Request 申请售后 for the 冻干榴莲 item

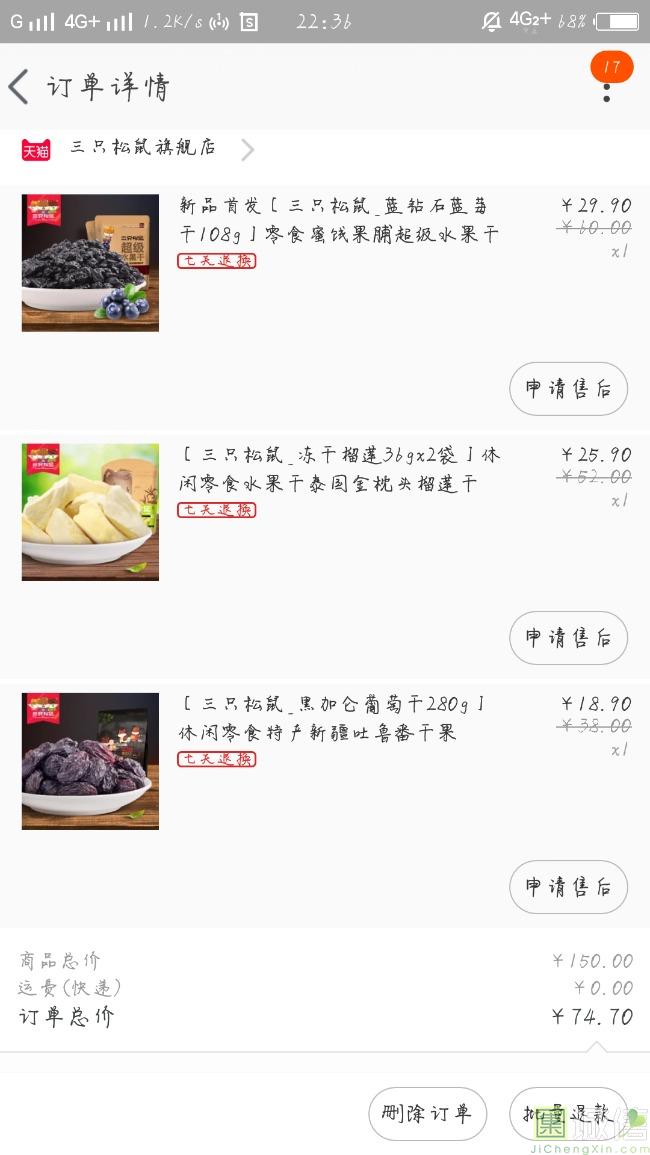click(x=568, y=637)
